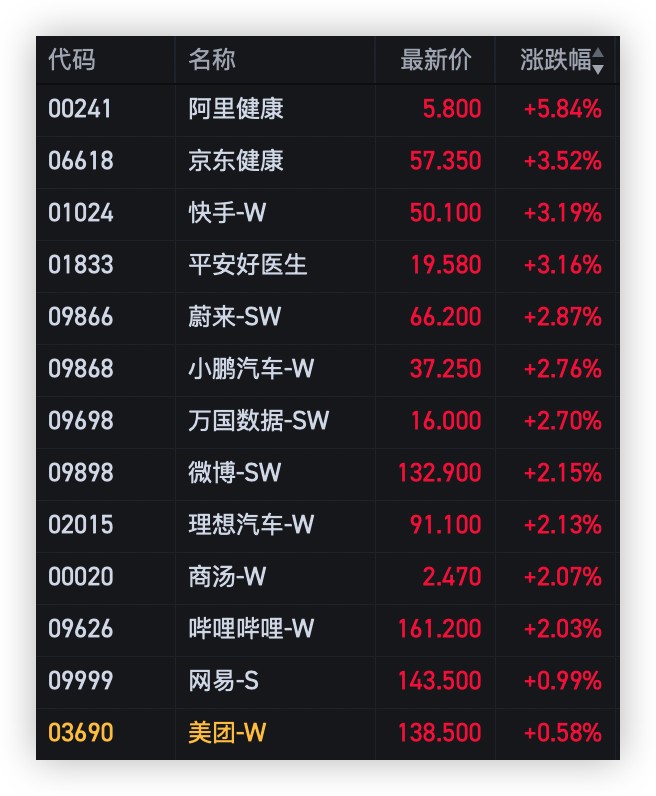The height and width of the screenshot is (796, 656).
Task: Choose the 商汤-W stock
Action: point(228,577)
